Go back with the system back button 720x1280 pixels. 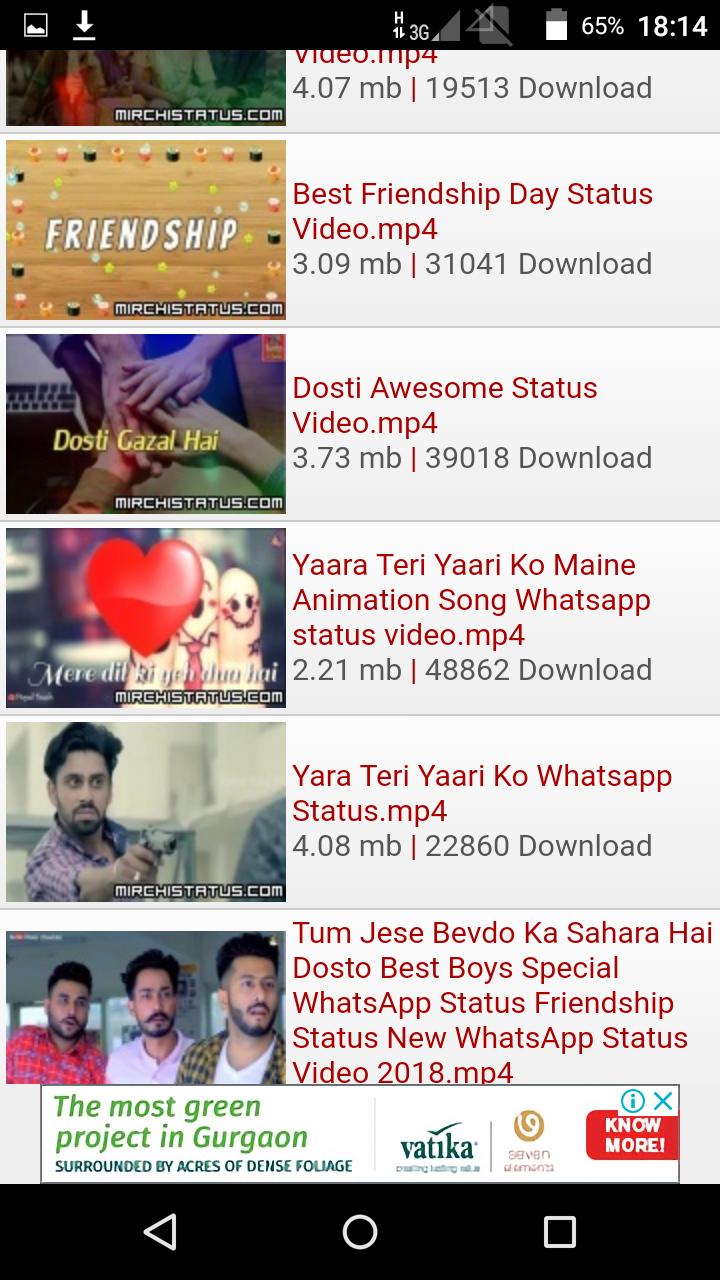(160, 1231)
